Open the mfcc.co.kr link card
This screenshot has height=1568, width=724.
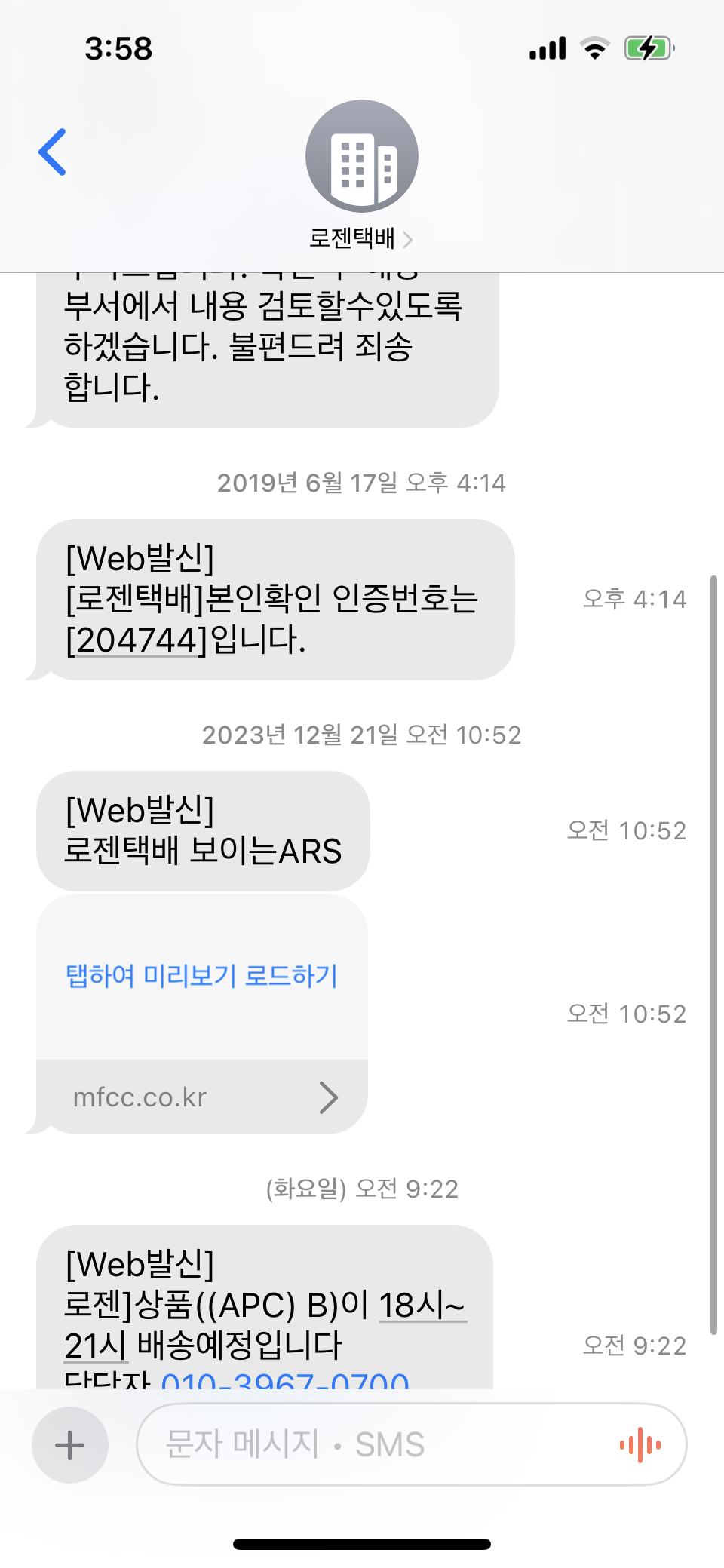pyautogui.click(x=202, y=1097)
